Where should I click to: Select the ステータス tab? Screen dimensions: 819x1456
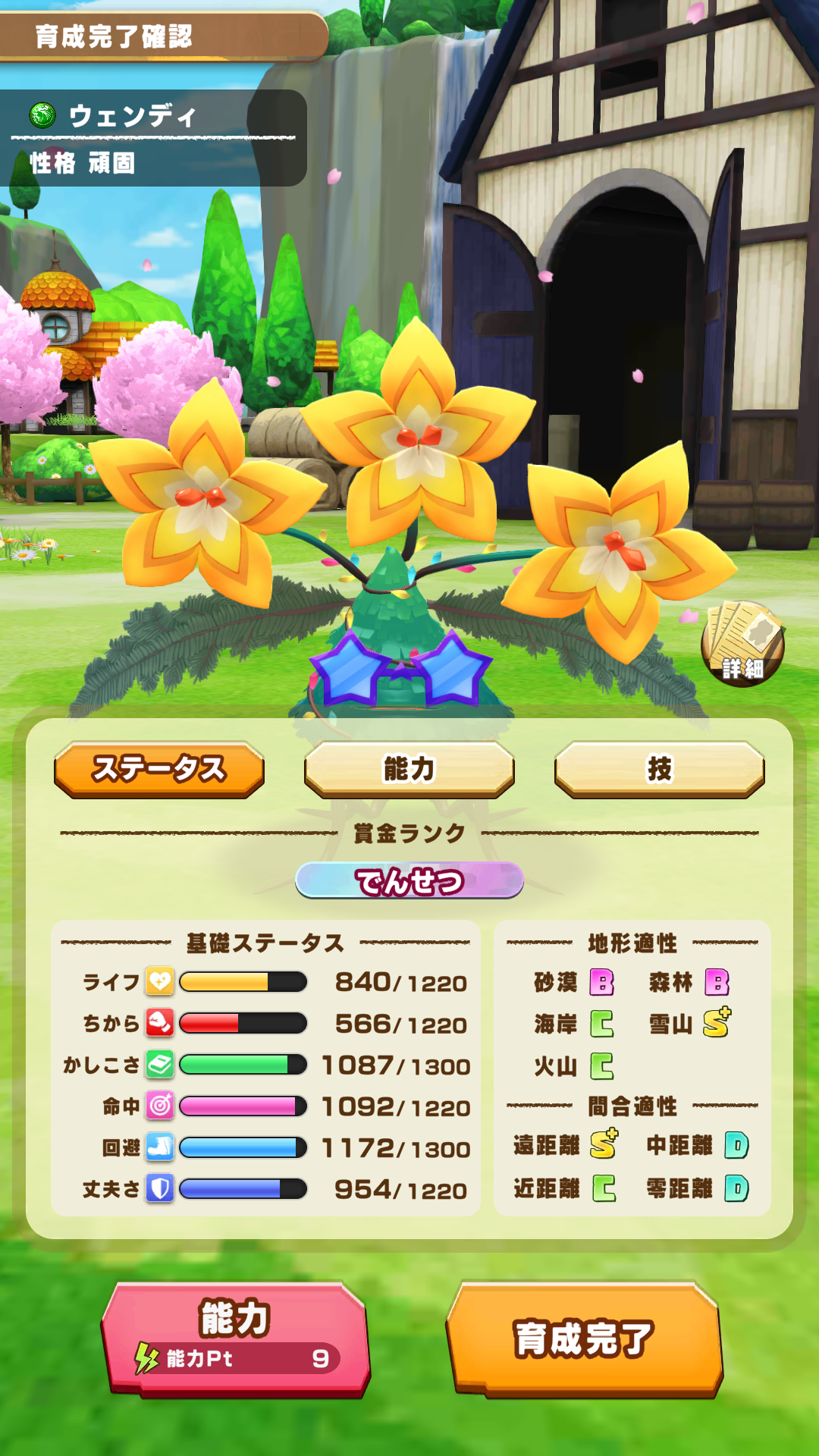pyautogui.click(x=159, y=769)
